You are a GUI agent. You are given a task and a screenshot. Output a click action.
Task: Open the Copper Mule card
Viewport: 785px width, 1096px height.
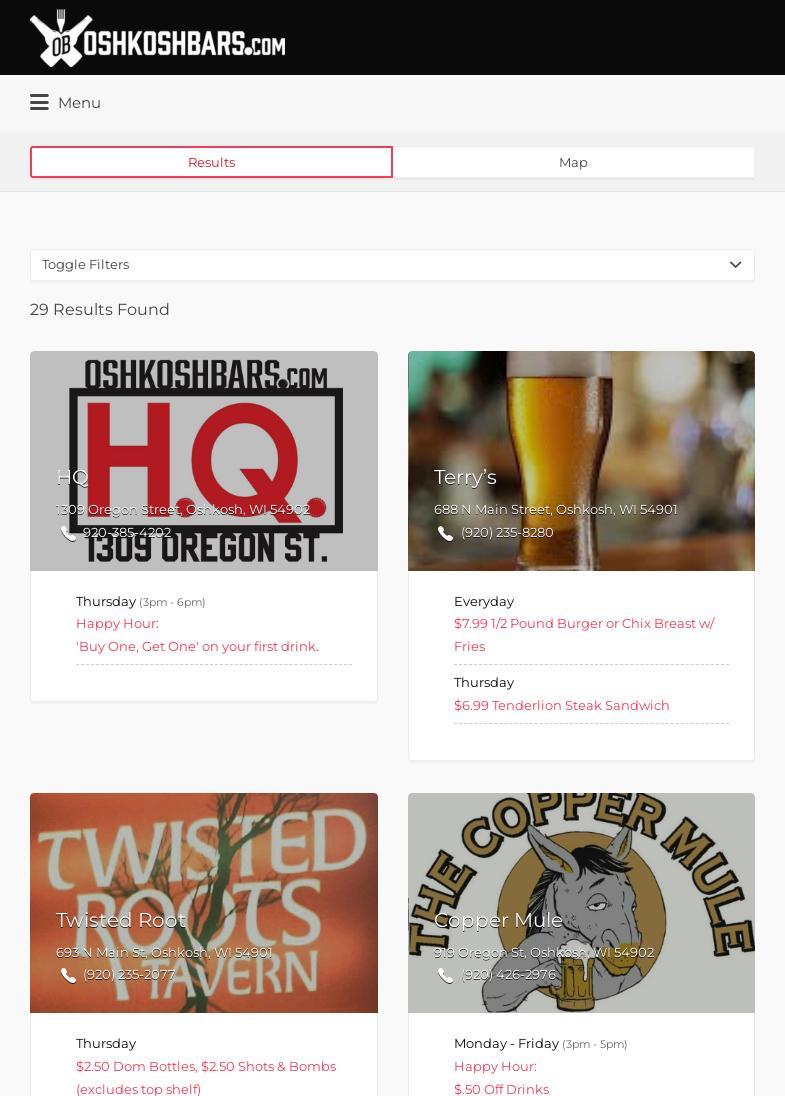(x=498, y=919)
